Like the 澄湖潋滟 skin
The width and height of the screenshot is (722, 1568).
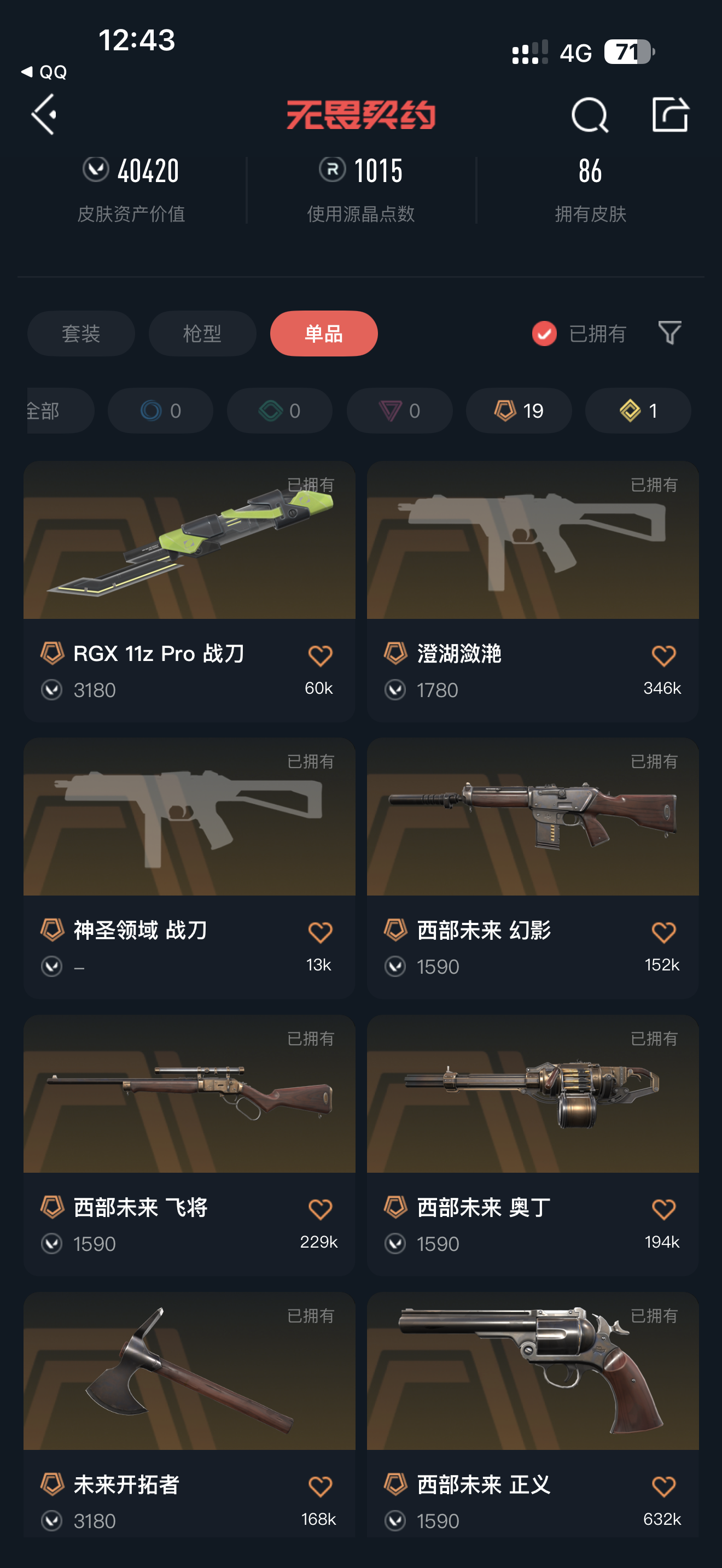[x=663, y=656]
